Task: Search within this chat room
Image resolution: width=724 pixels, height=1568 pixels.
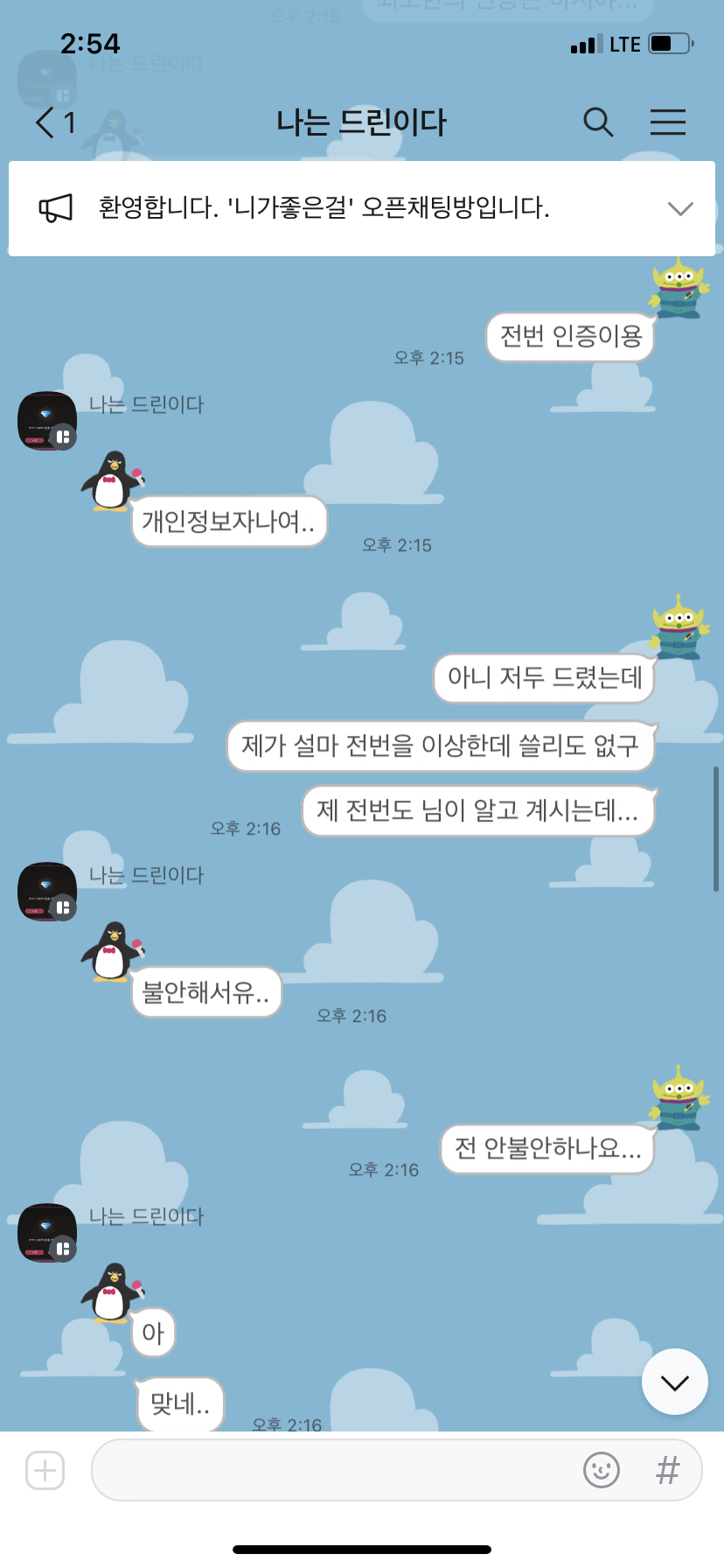Action: pos(598,122)
